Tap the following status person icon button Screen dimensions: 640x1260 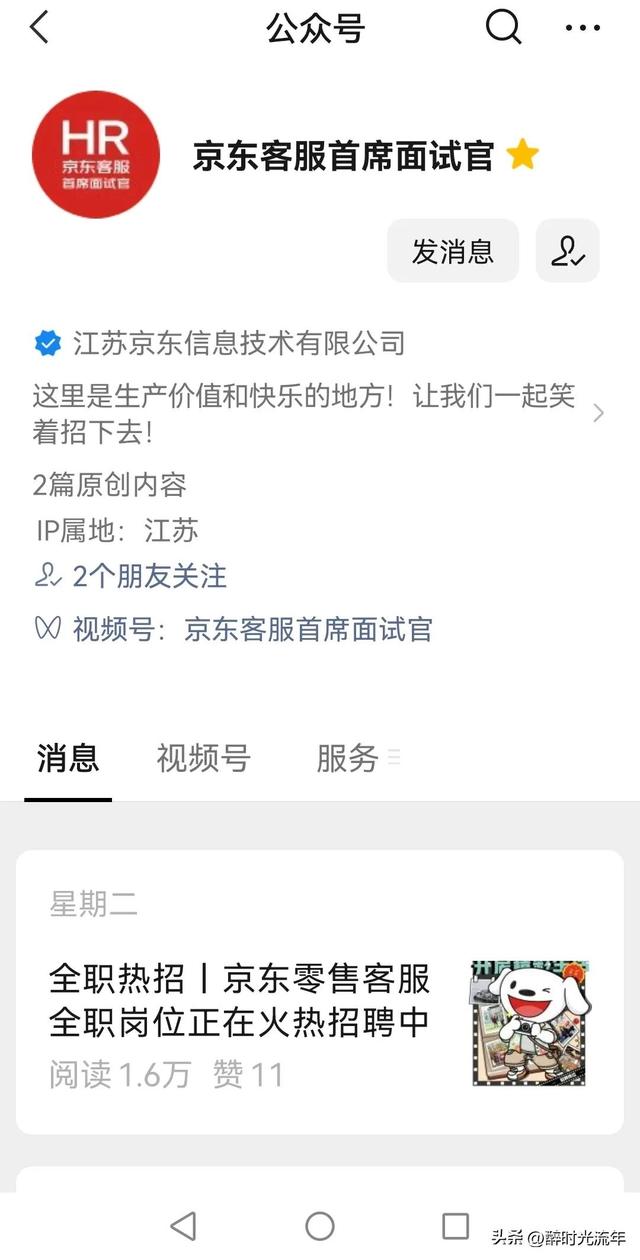(568, 251)
